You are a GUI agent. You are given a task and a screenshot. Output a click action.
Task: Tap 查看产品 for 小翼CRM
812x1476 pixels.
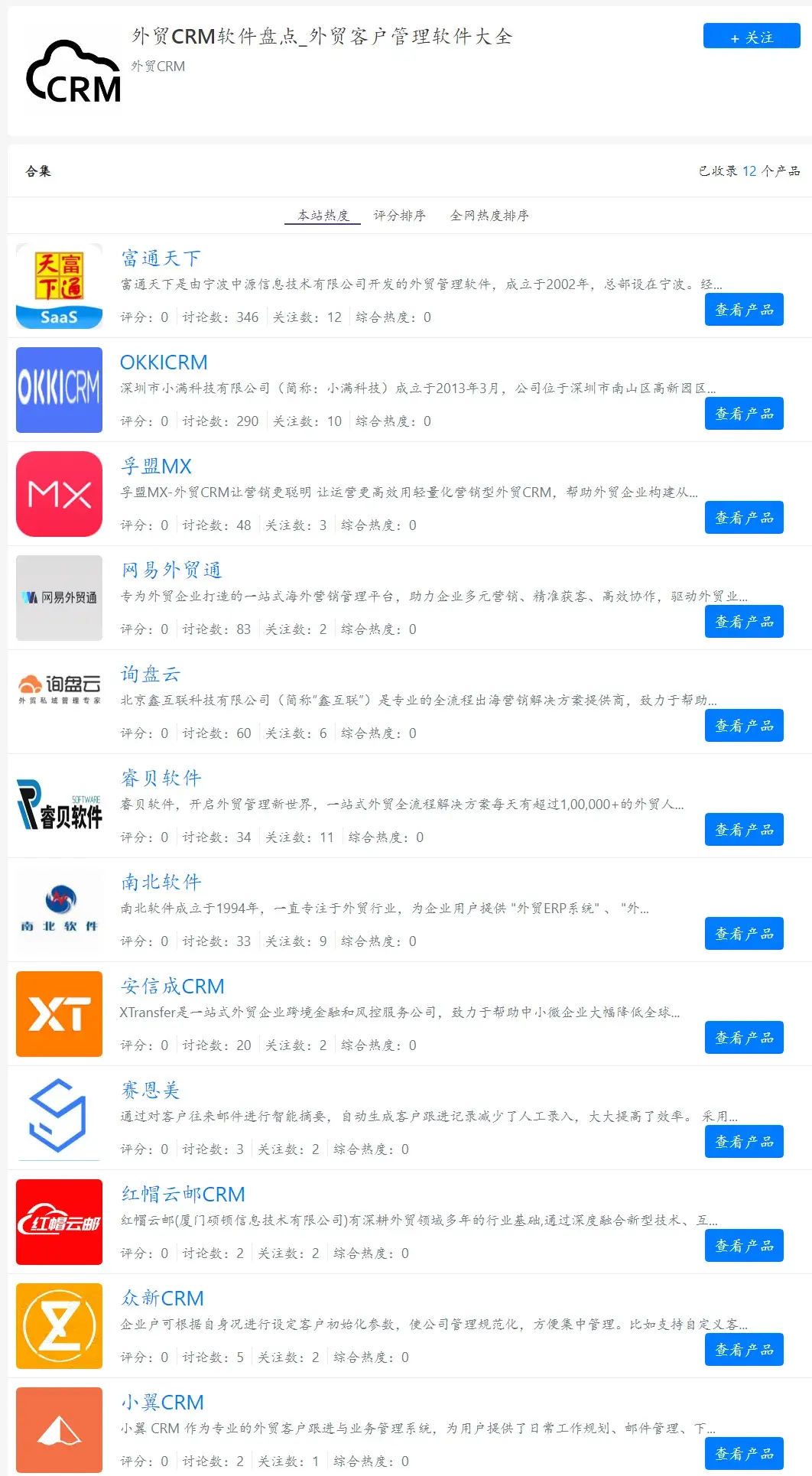pos(744,1454)
